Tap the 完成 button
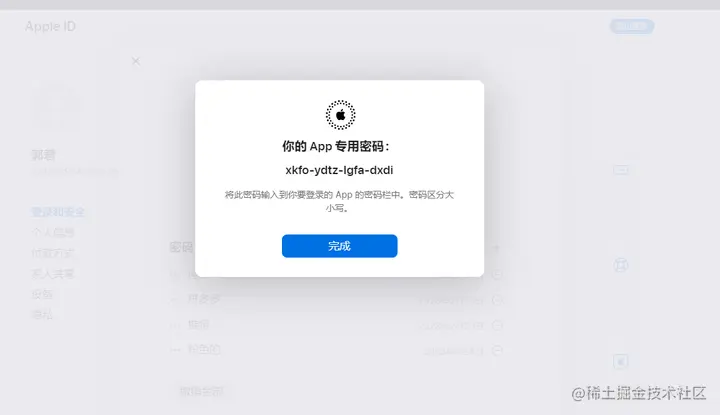 (339, 246)
